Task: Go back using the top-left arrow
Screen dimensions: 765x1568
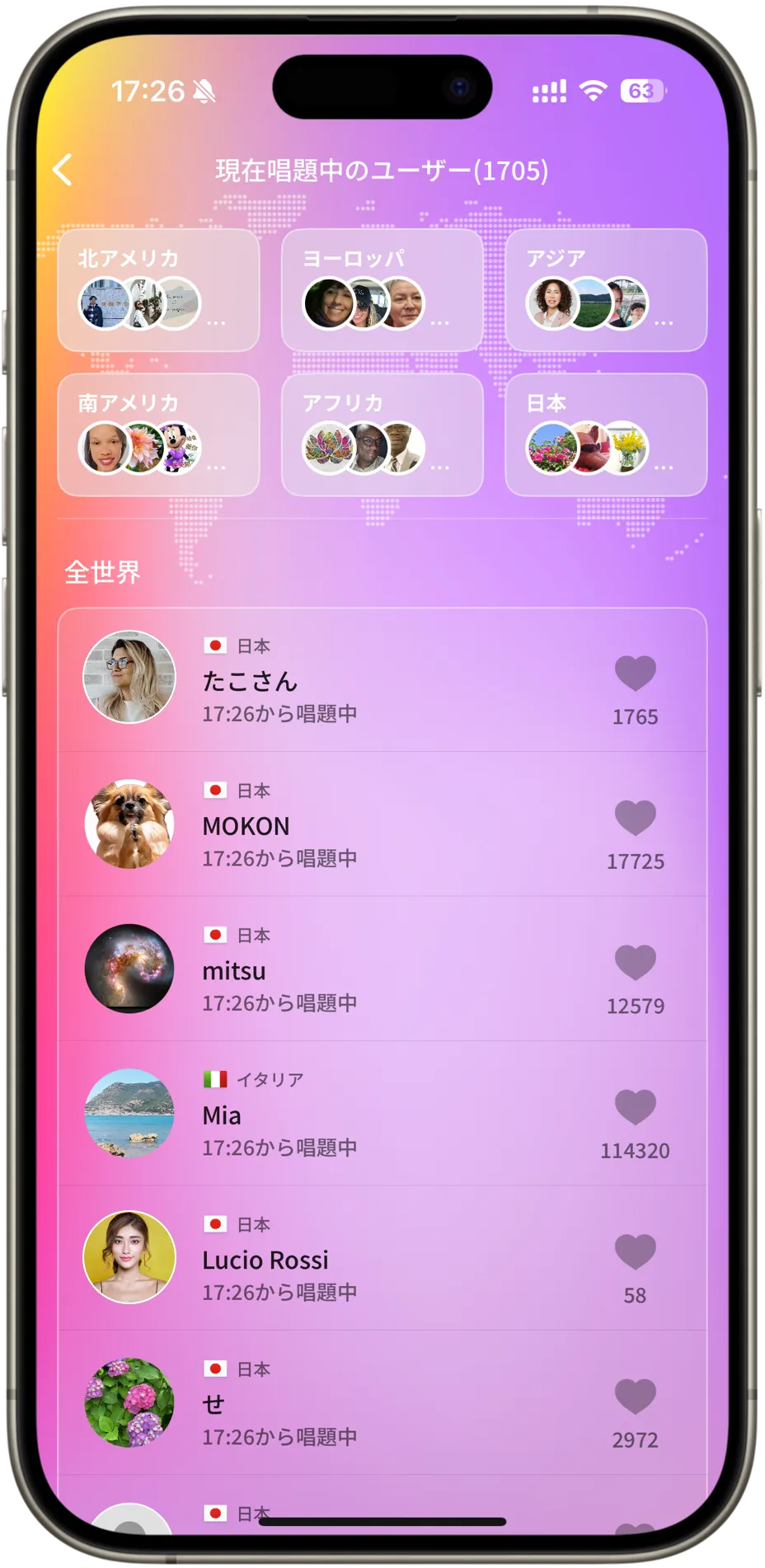Action: [63, 170]
